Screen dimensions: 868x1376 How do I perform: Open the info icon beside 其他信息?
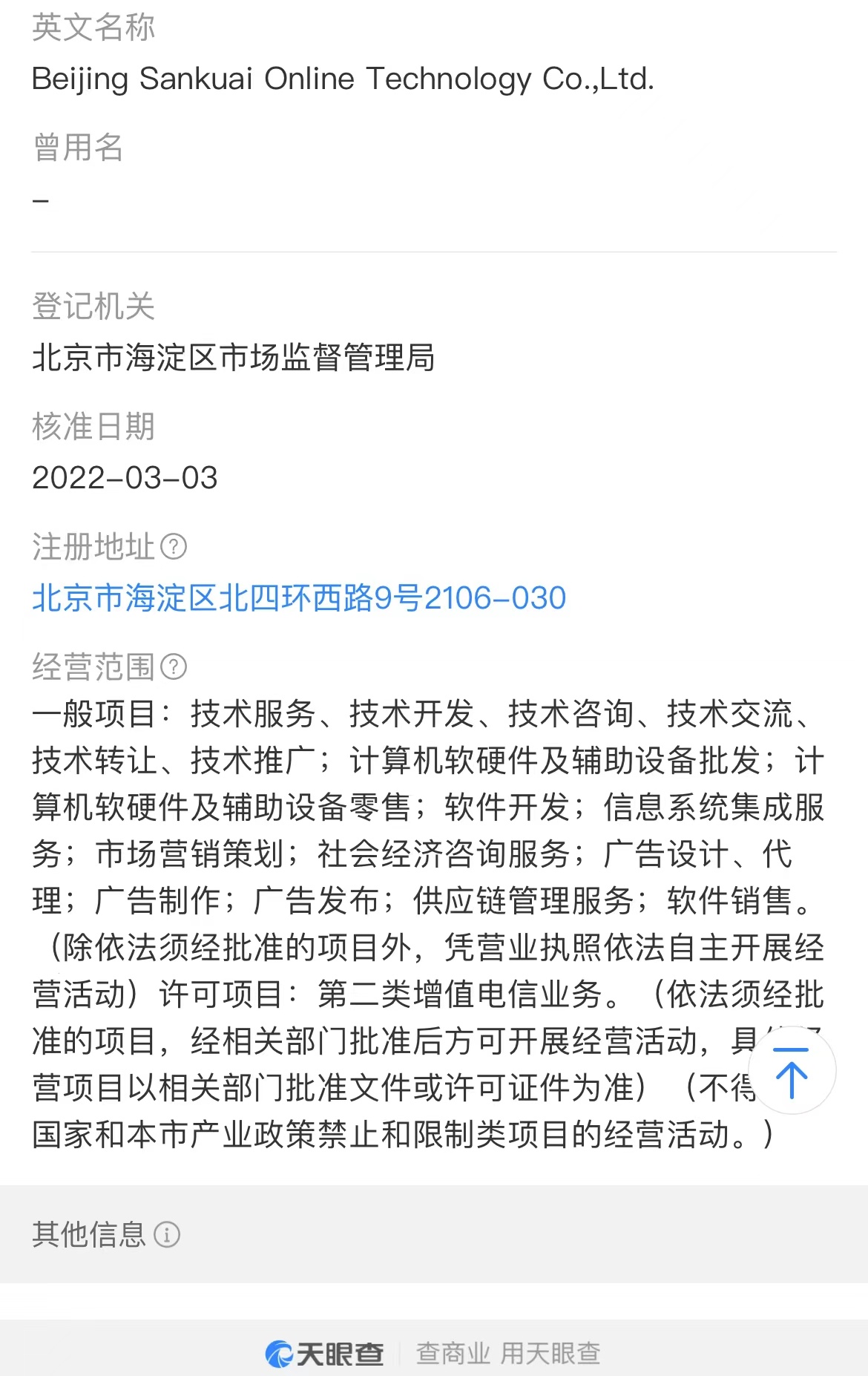167,1235
